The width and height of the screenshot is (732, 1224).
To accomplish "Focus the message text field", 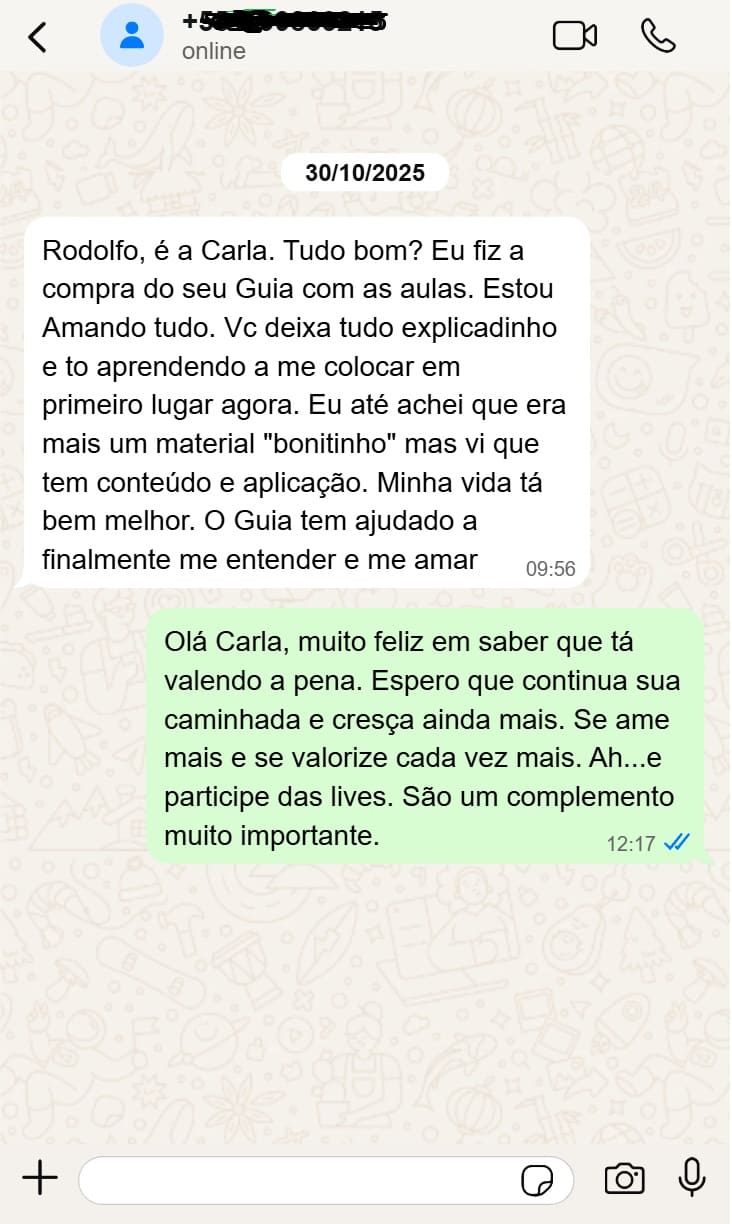I will [300, 1180].
